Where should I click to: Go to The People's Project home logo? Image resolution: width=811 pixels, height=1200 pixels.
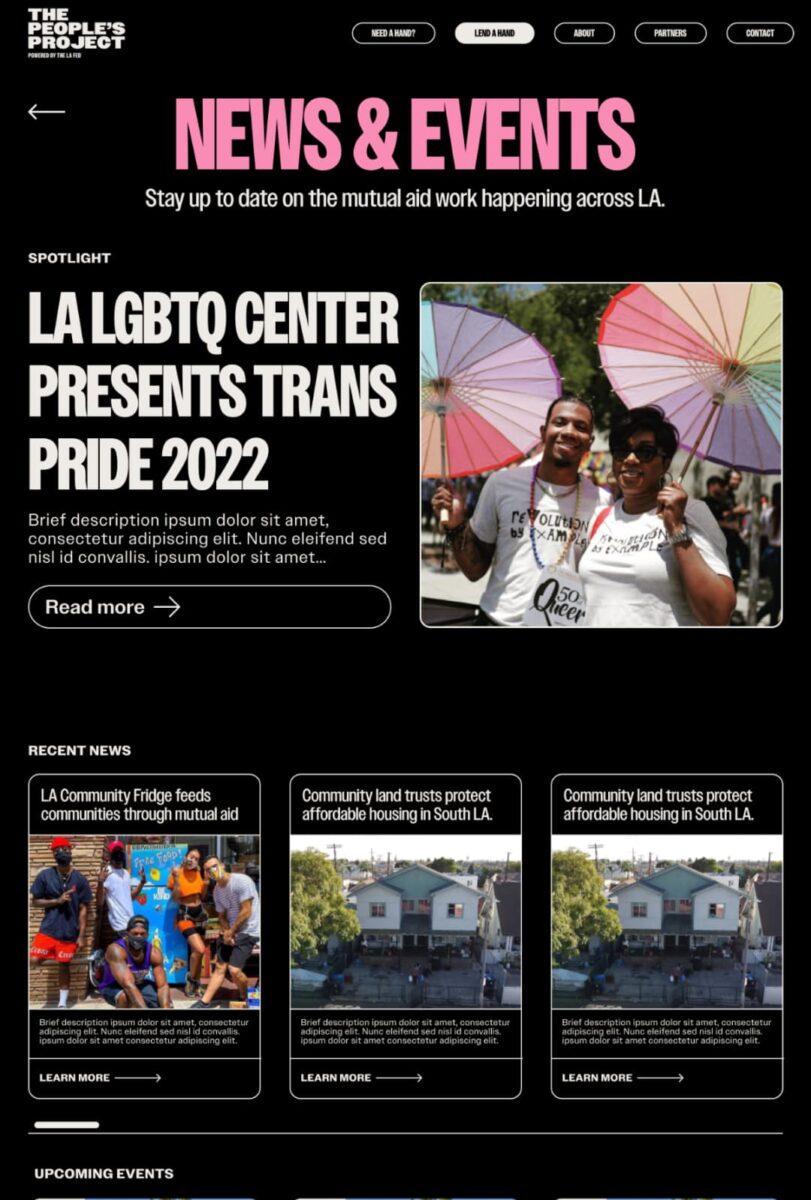point(76,31)
